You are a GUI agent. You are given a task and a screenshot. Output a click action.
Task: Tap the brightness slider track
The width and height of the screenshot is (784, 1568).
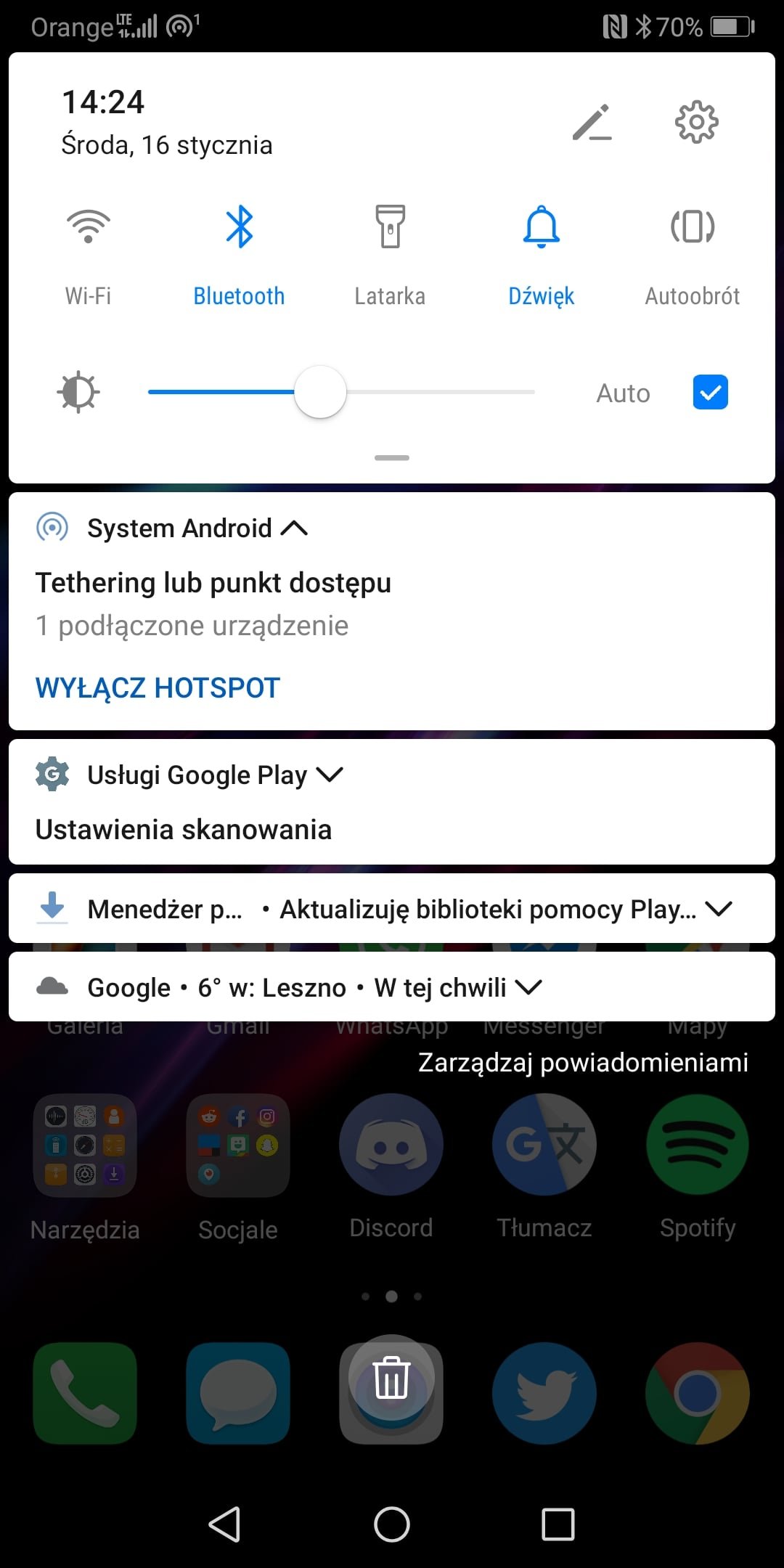[341, 392]
